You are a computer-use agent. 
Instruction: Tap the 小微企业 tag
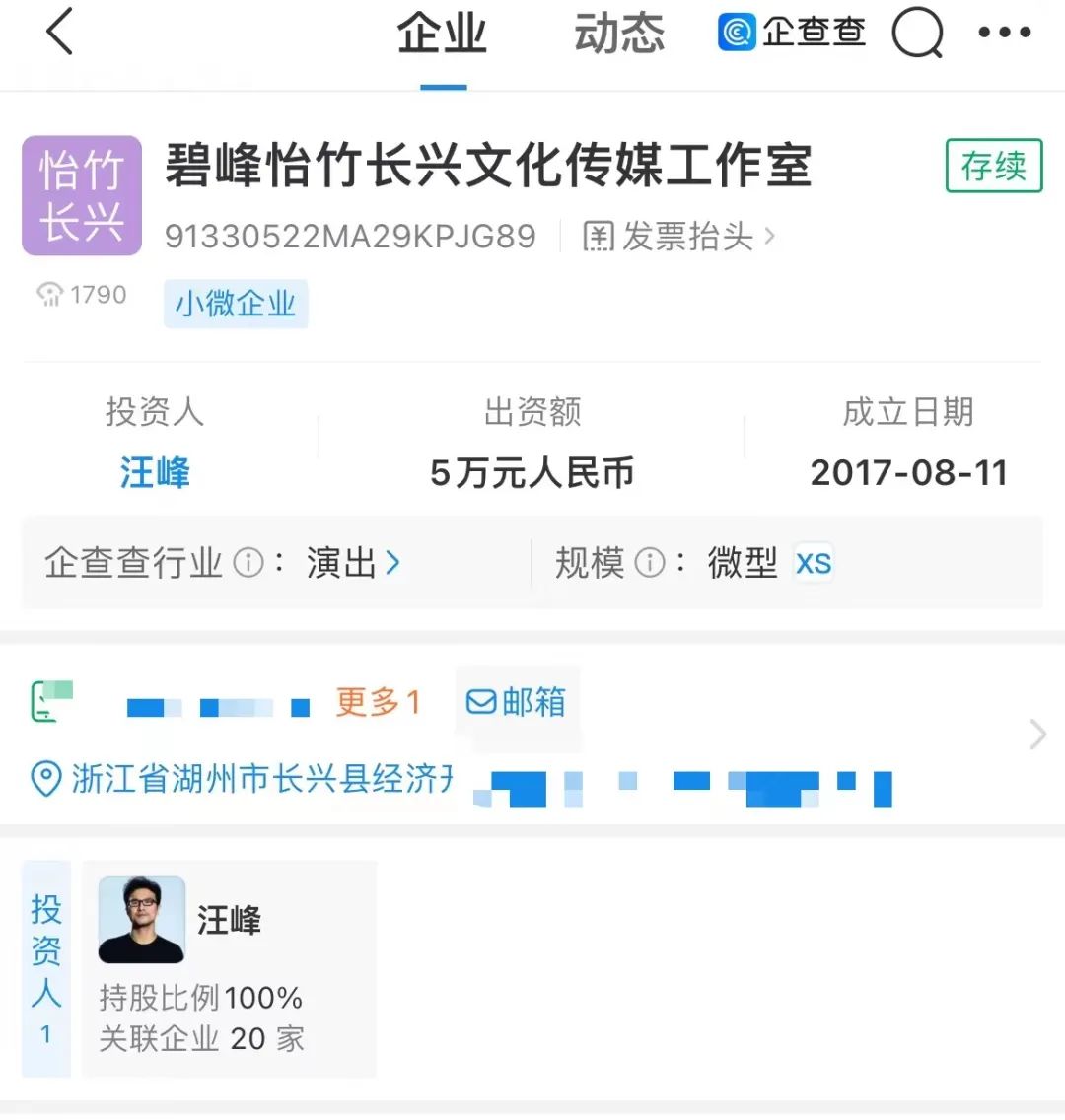(236, 304)
